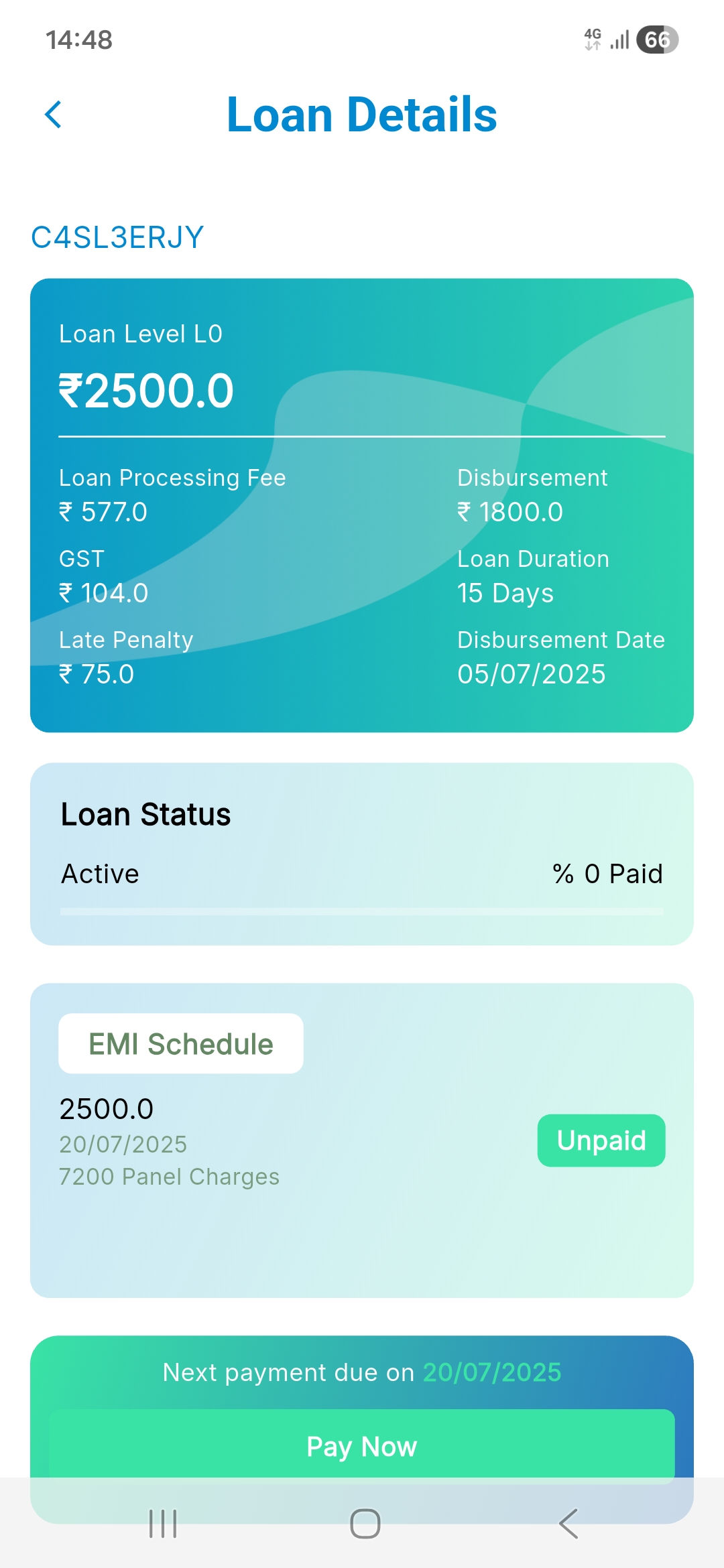Go back from Loan Details
This screenshot has width=724, height=1568.
tap(54, 115)
